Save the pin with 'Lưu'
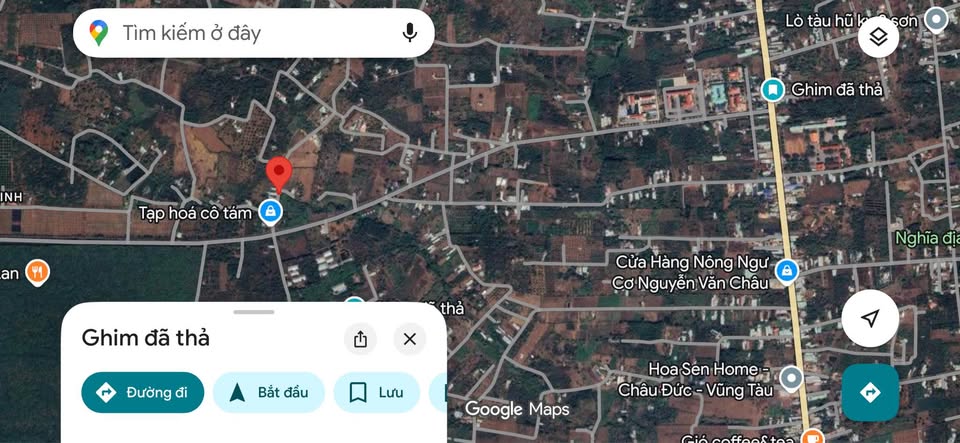Image resolution: width=960 pixels, height=443 pixels. 376,392
